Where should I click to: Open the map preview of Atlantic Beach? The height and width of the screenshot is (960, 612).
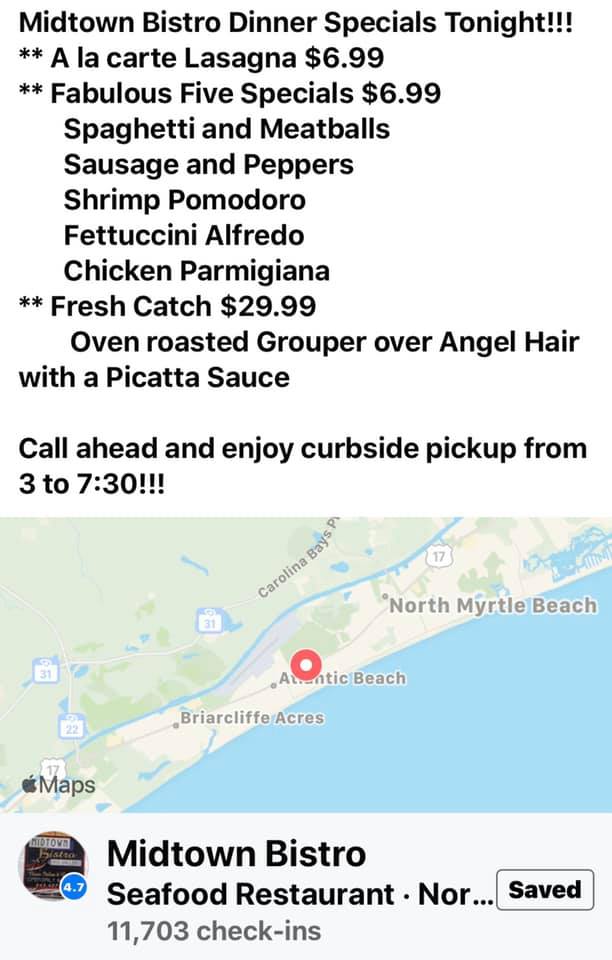pyautogui.click(x=306, y=665)
